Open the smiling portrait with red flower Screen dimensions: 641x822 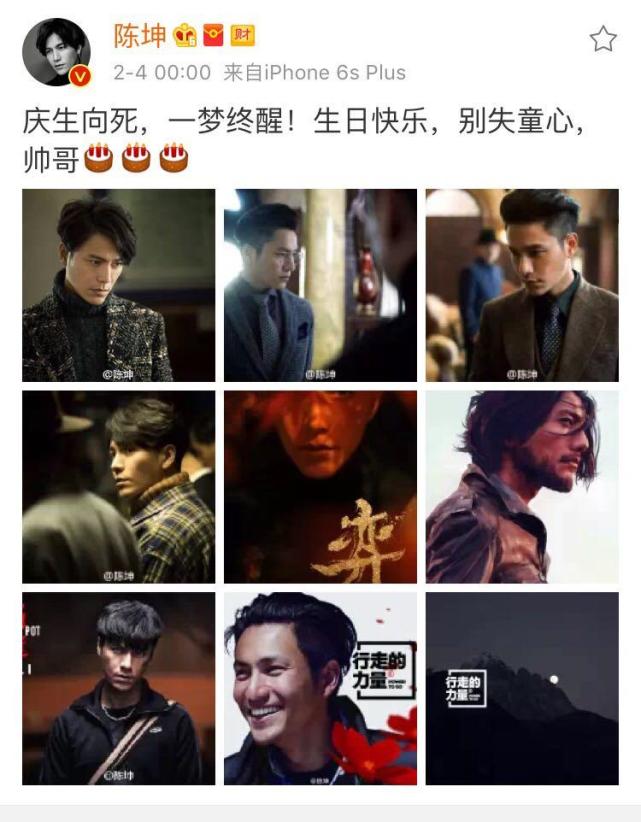[320, 688]
